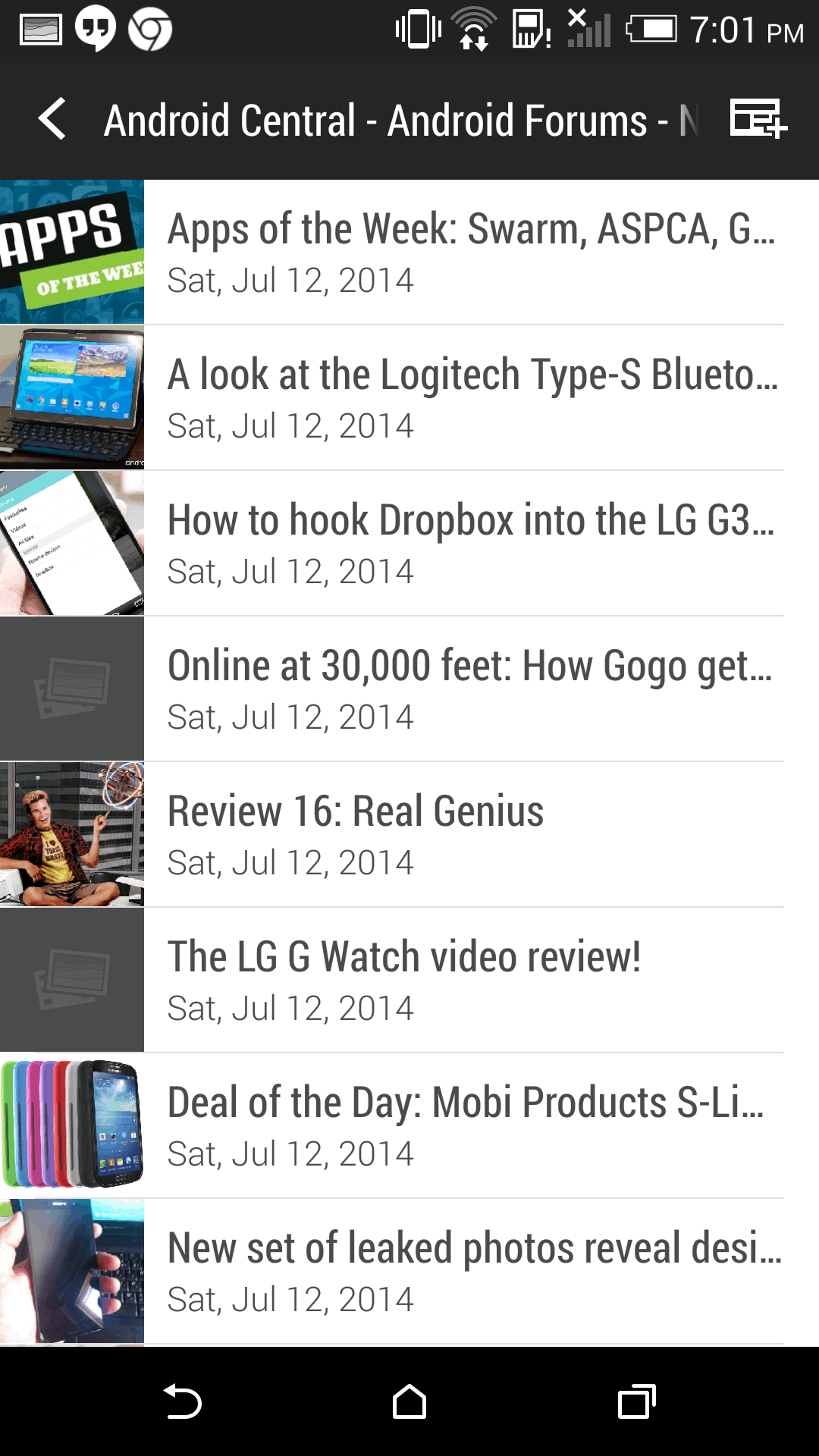
Task: Open the recent apps button
Action: 636,1401
